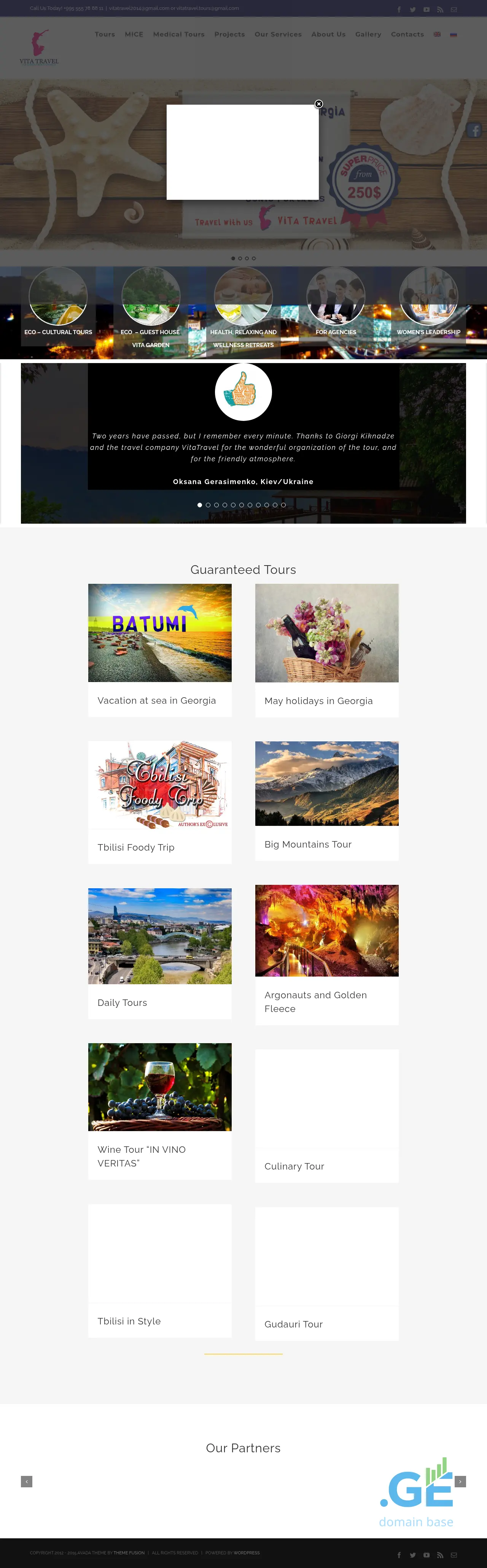The height and width of the screenshot is (1568, 487).
Task: Open the For Agencies tile
Action: point(336,305)
